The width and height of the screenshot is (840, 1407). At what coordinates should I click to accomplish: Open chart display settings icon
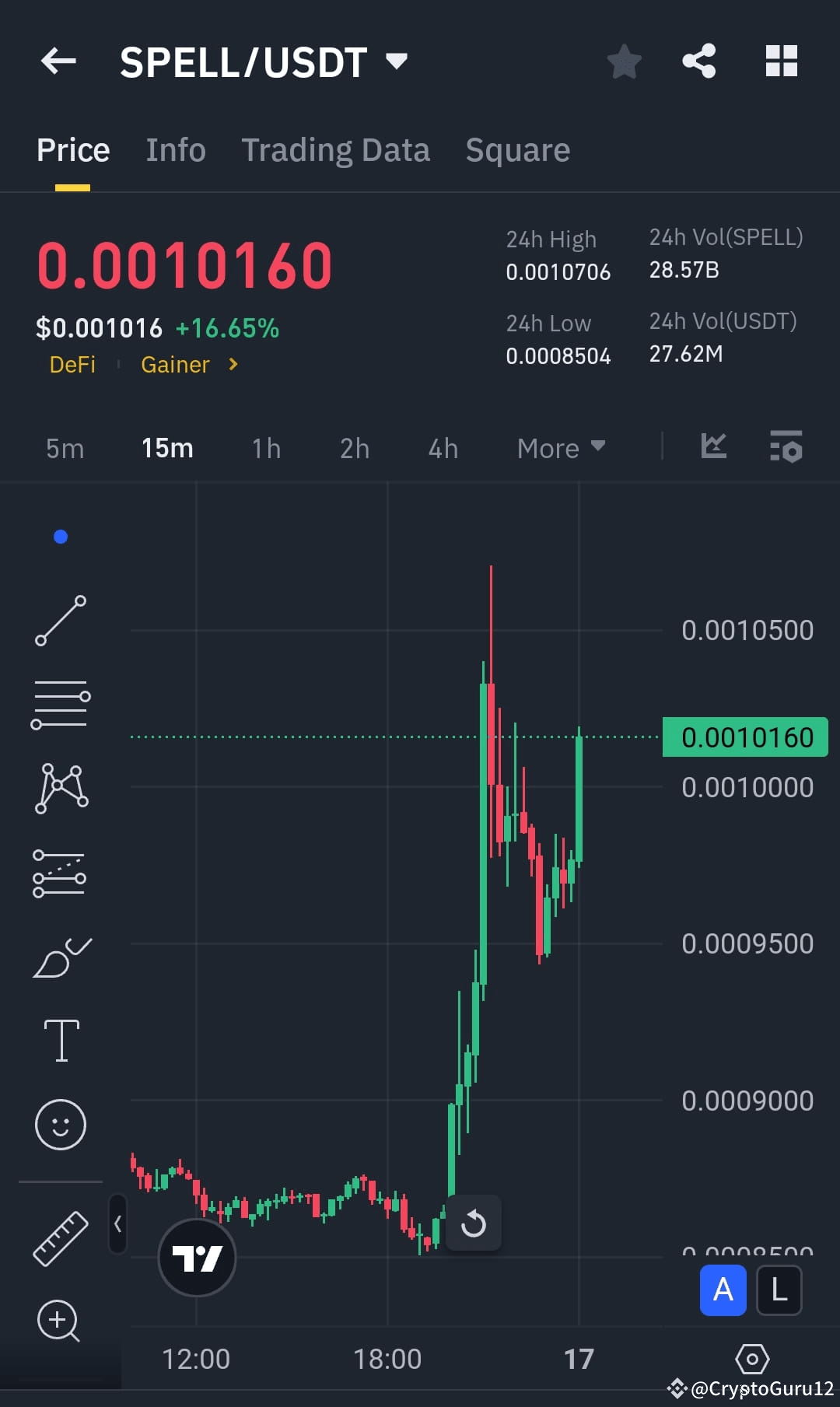tap(786, 447)
